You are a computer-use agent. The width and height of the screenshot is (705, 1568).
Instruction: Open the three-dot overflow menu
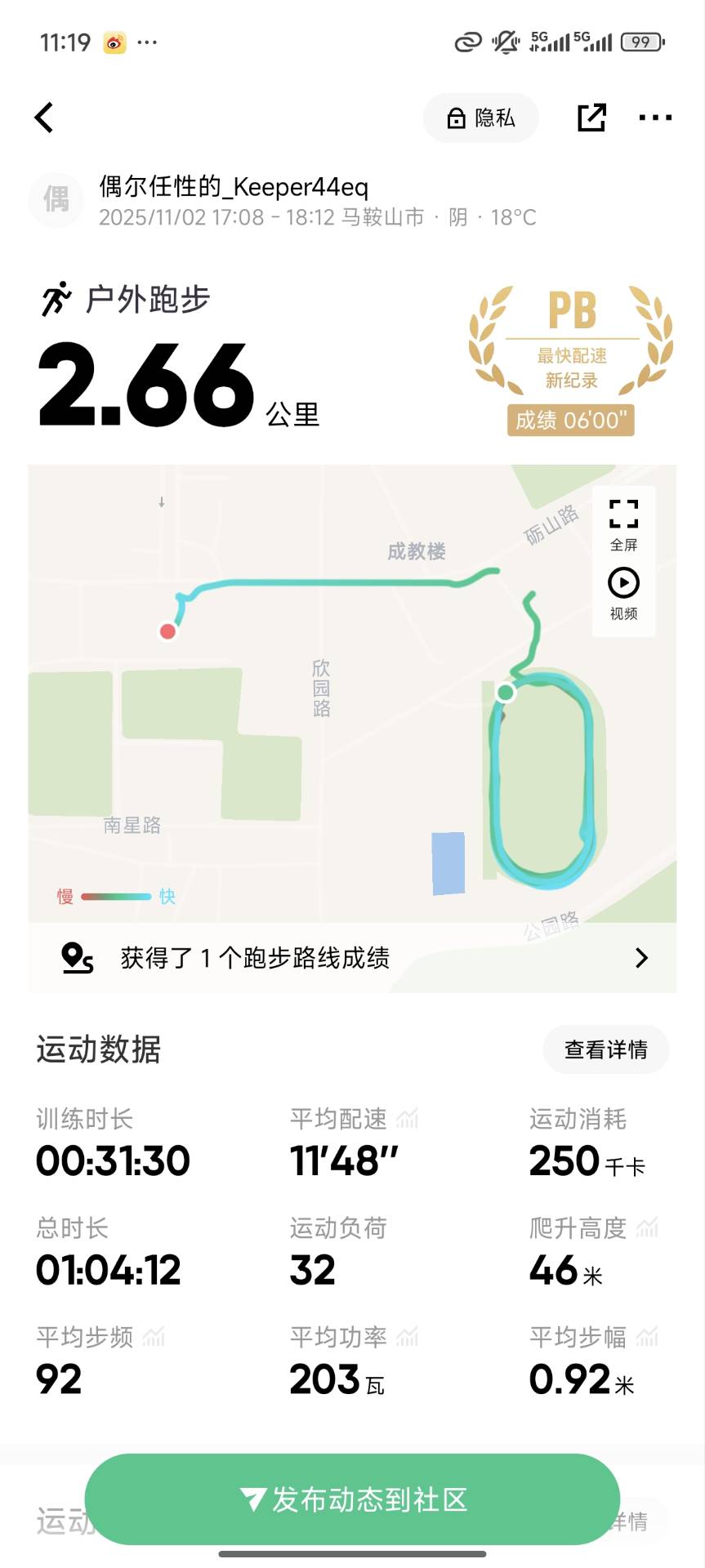655,118
